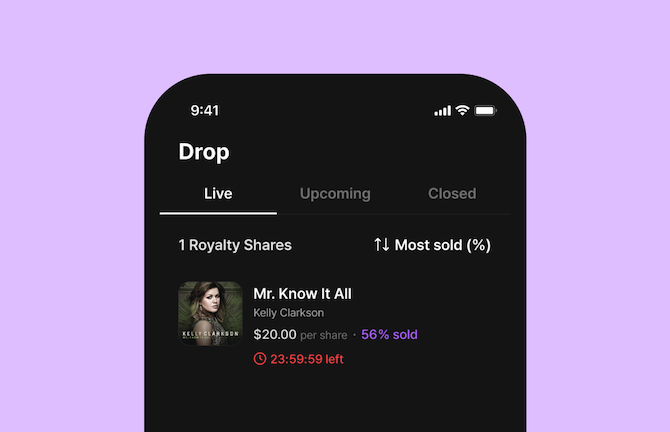670x432 pixels.
Task: Open the Mr. Know It All royalty share
Action: 302,294
